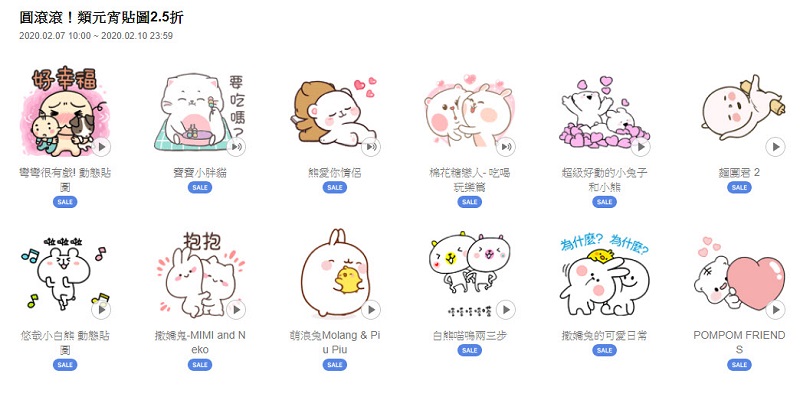Open the 超級好動的小兔子和小熊 sticker pack
The height and width of the screenshot is (403, 800).
click(x=602, y=112)
